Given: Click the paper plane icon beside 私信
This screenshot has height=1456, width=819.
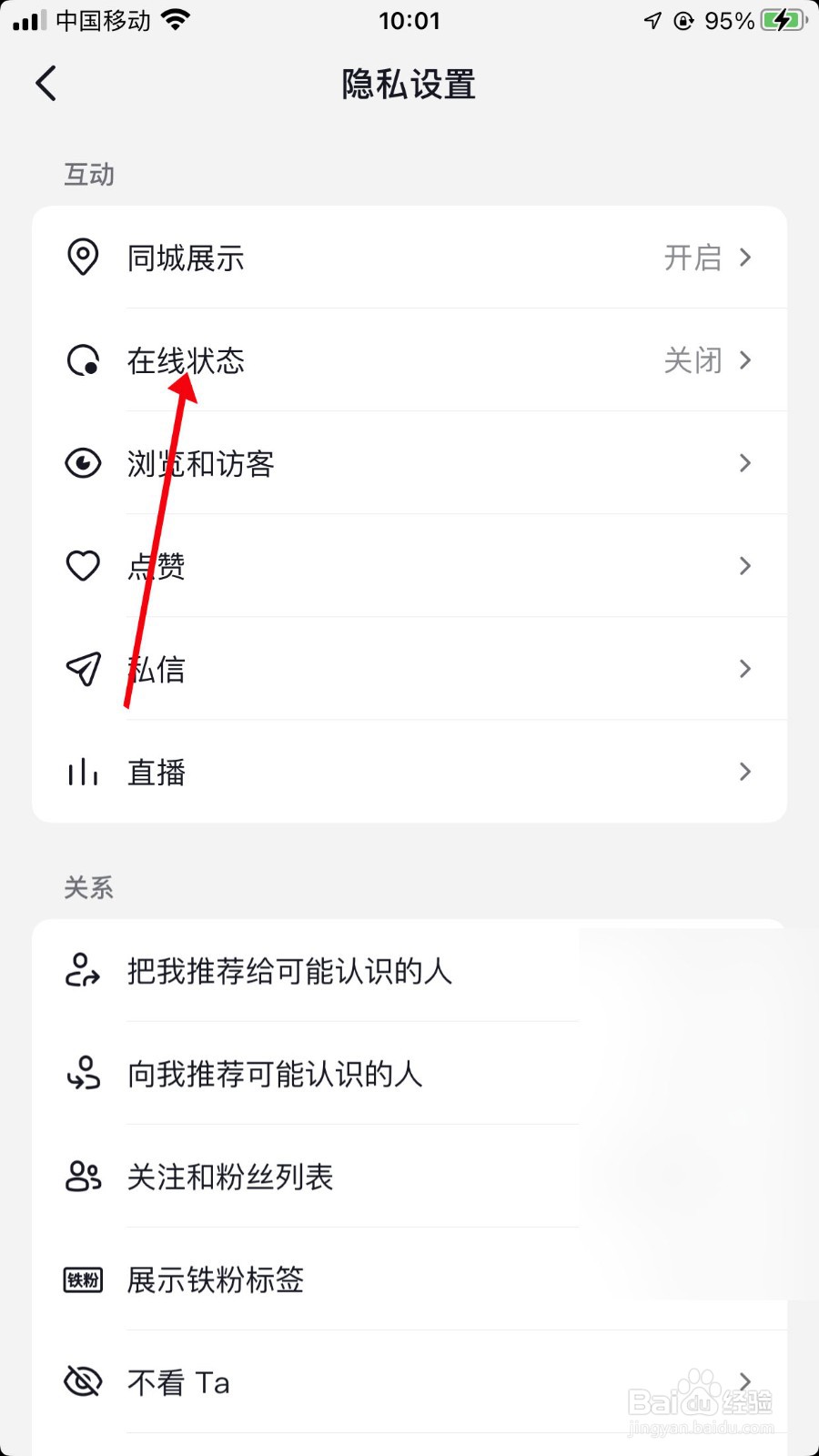Looking at the screenshot, I should tap(82, 669).
